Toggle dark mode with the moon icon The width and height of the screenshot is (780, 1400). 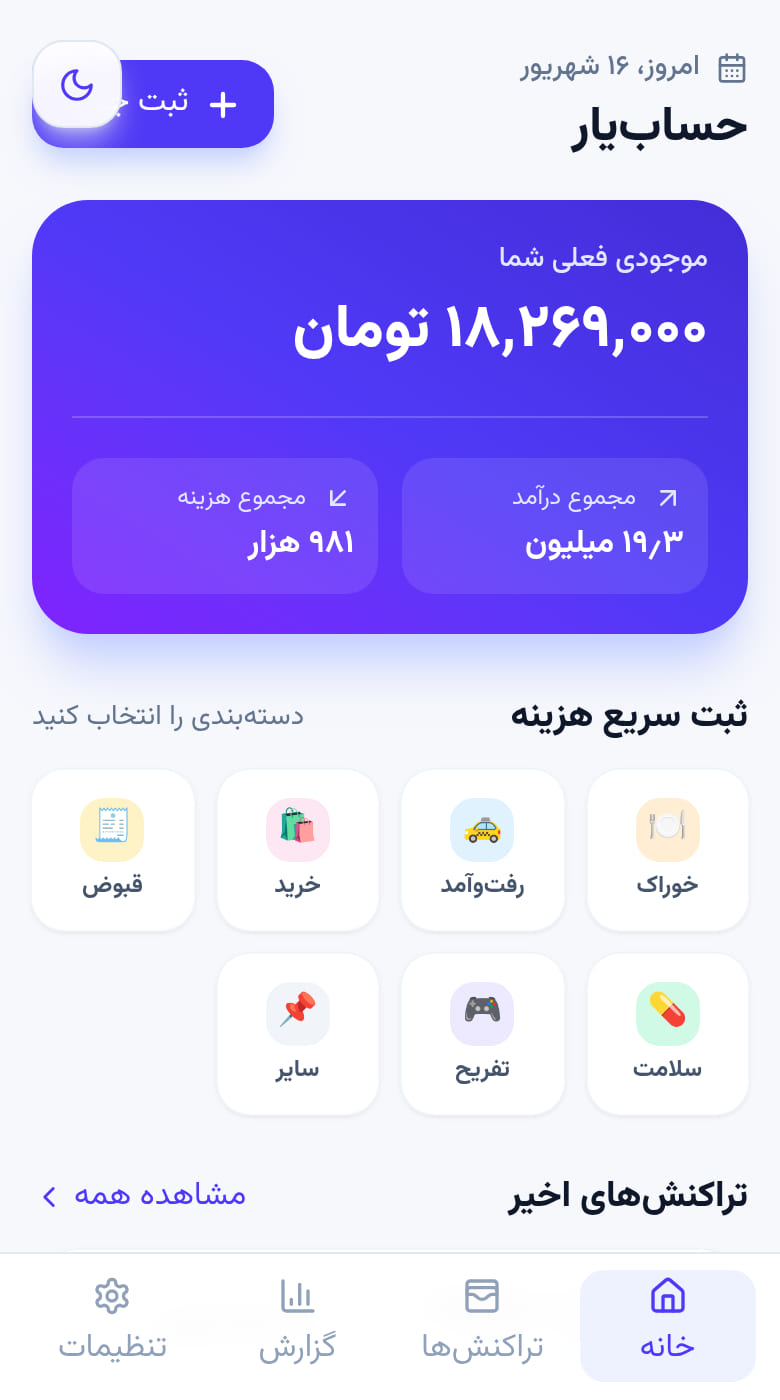77,85
